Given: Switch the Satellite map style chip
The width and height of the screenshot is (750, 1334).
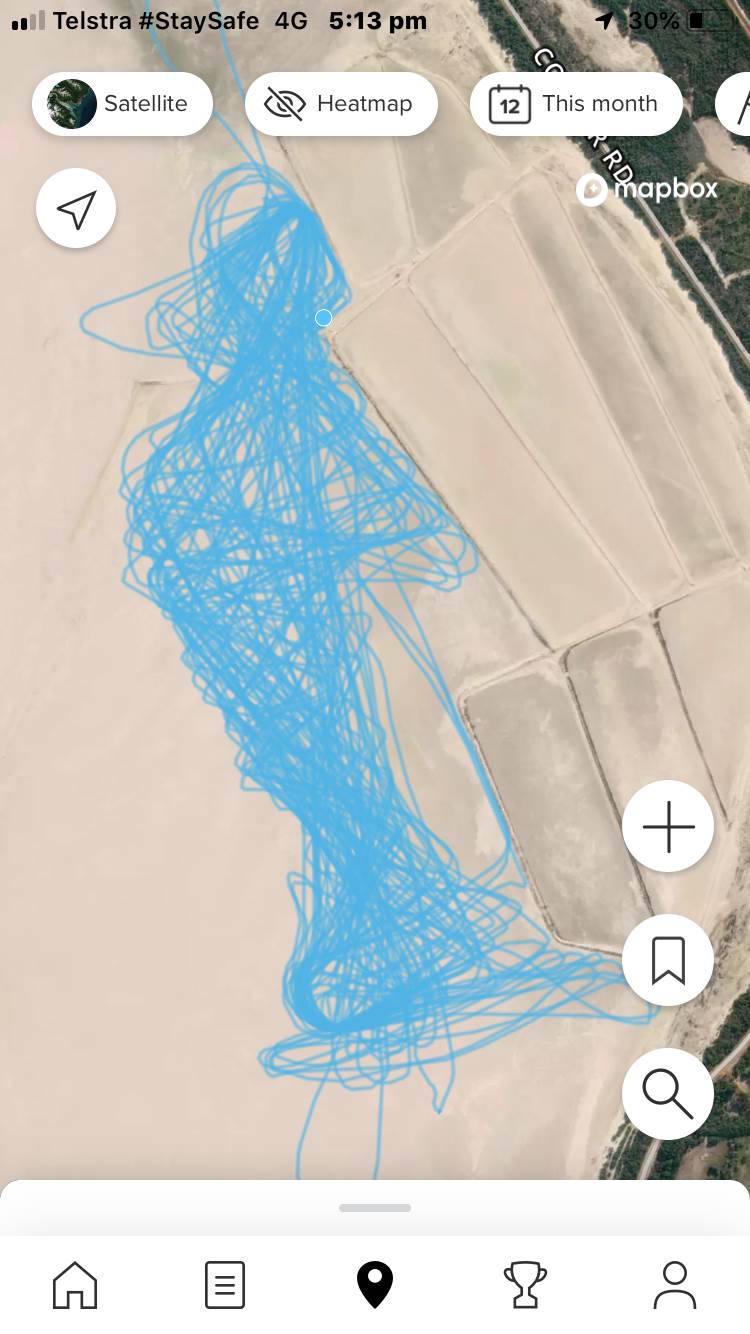Looking at the screenshot, I should 122,104.
